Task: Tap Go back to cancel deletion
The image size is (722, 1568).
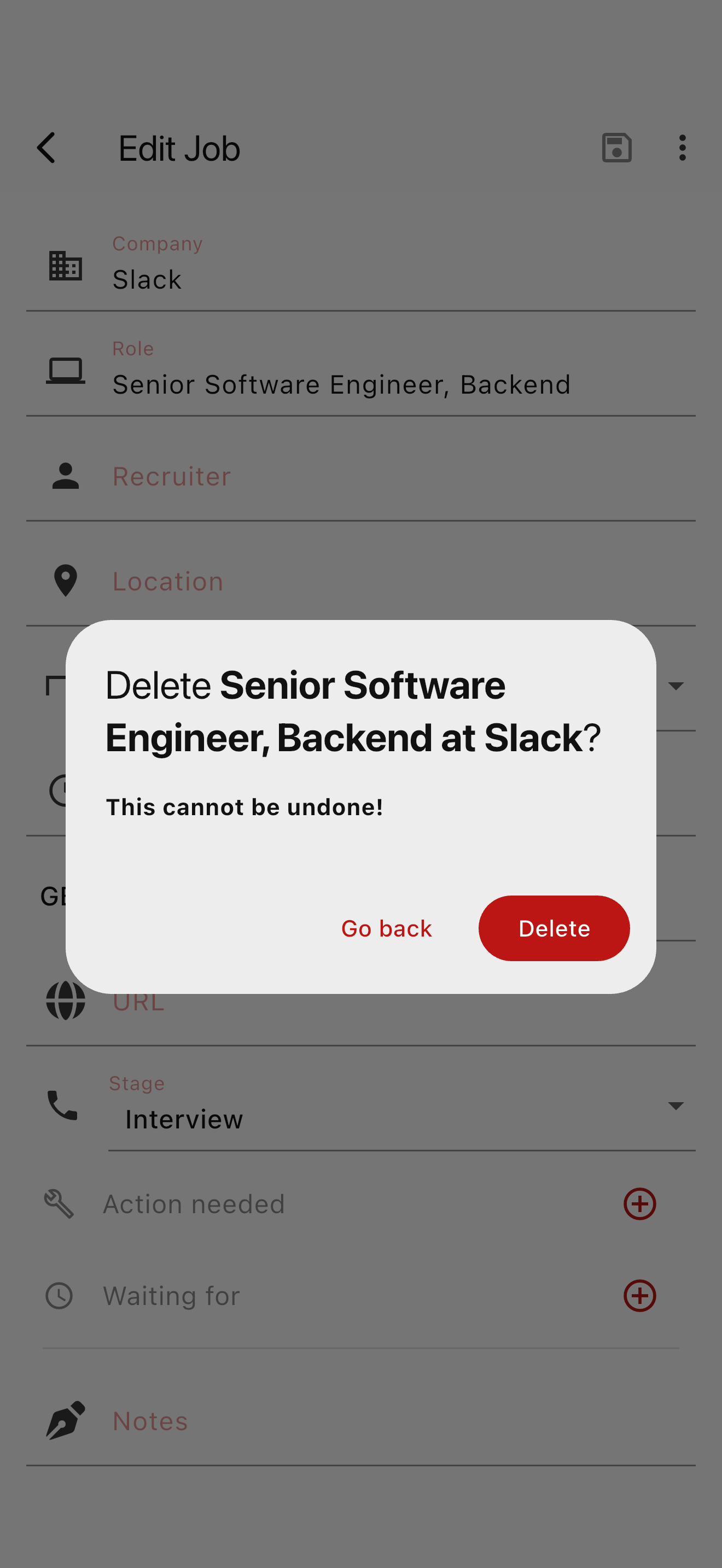Action: [386, 928]
